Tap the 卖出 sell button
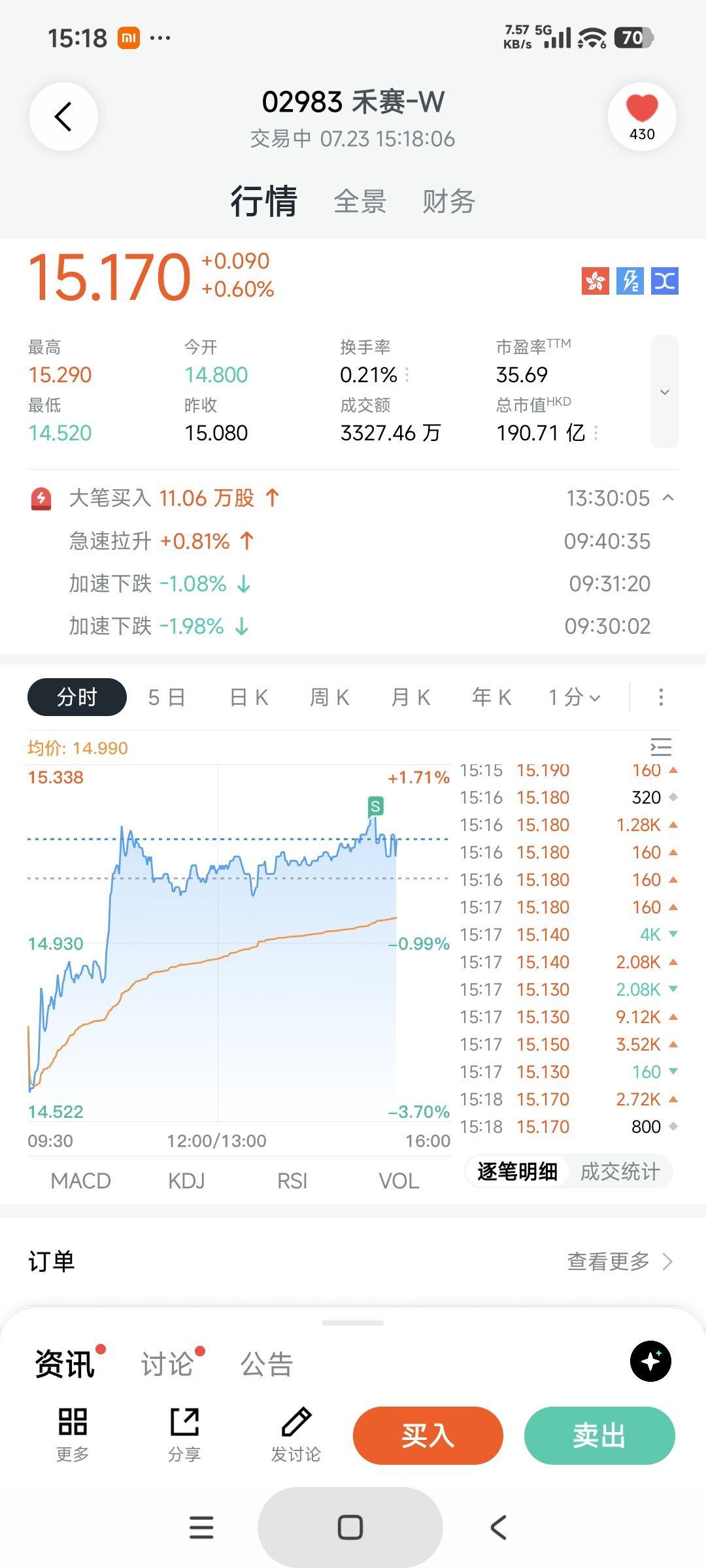 coord(599,1435)
